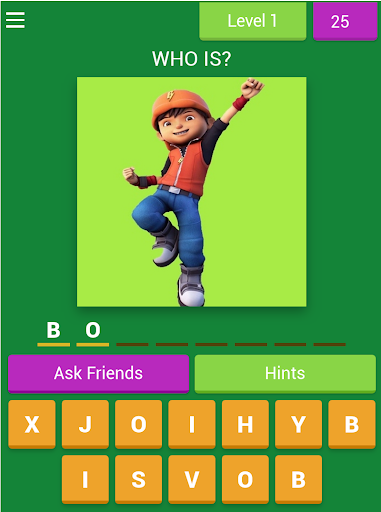381x512 pixels.
Task: Open the hamburger menu
Action: [x=15, y=20]
